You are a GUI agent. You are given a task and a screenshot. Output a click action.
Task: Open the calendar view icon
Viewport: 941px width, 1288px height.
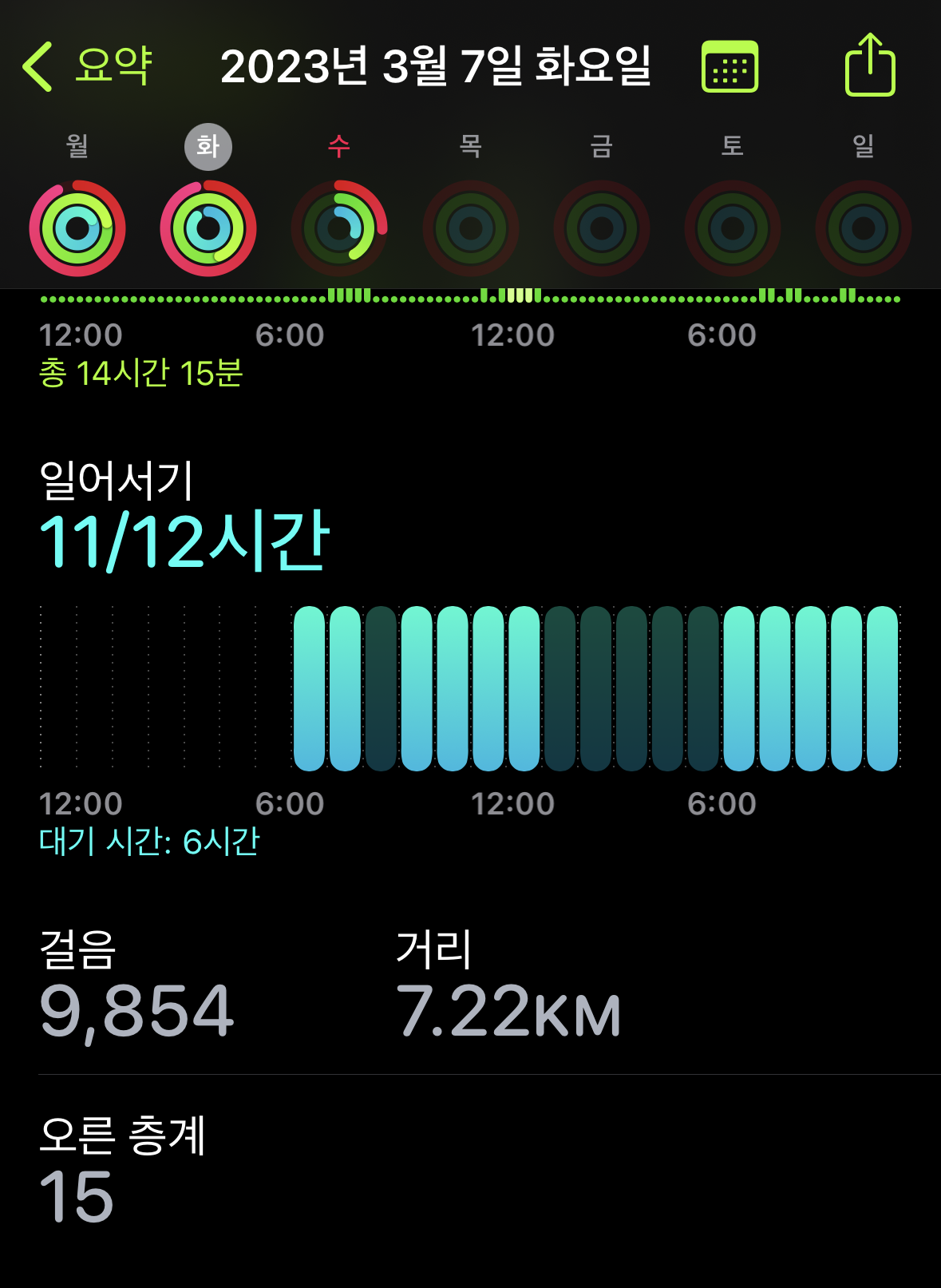coord(729,67)
